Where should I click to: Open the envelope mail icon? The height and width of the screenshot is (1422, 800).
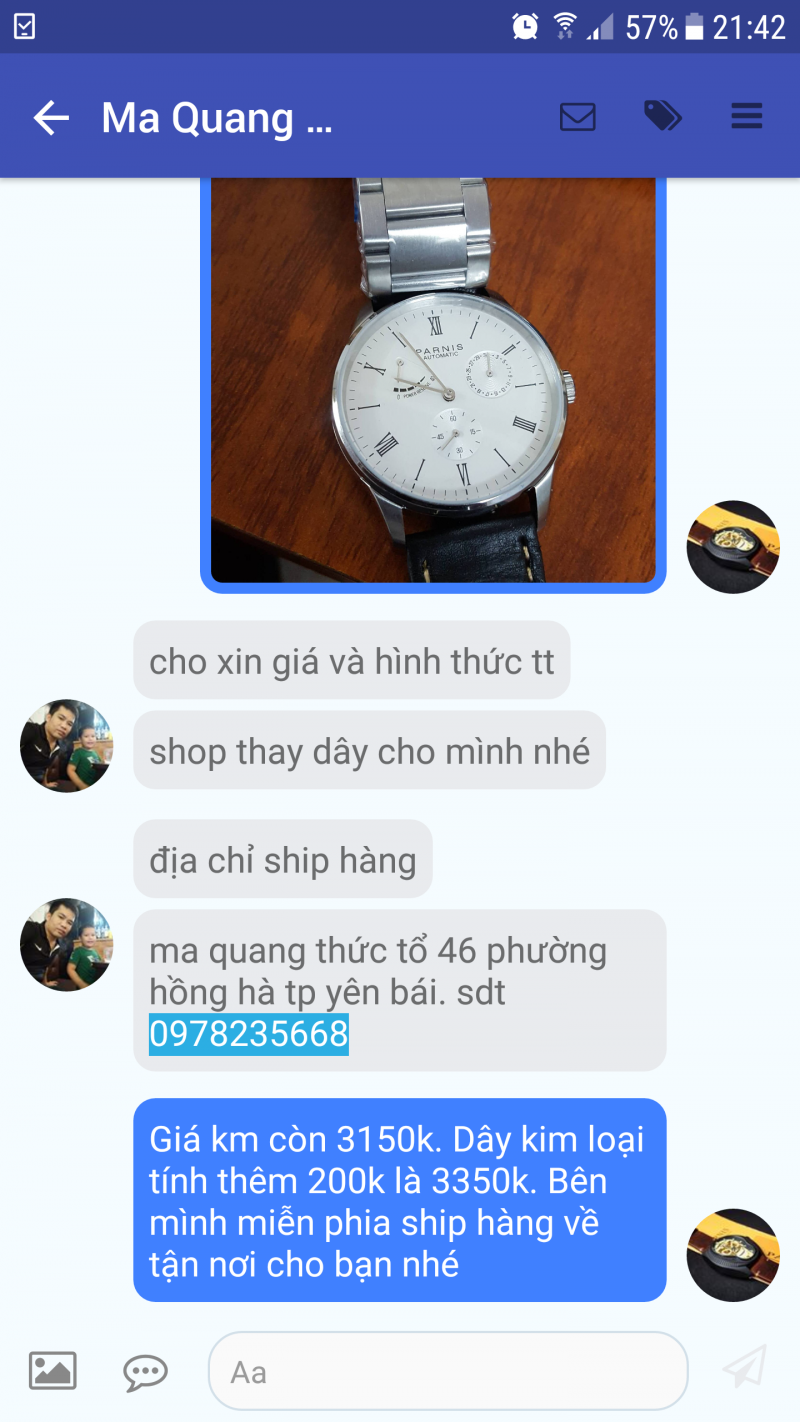[577, 117]
